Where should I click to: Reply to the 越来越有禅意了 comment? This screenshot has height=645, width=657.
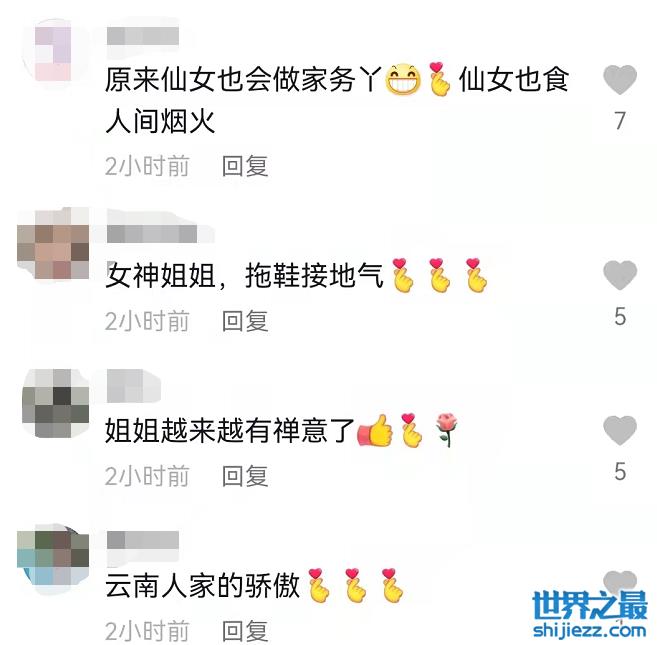click(x=245, y=476)
